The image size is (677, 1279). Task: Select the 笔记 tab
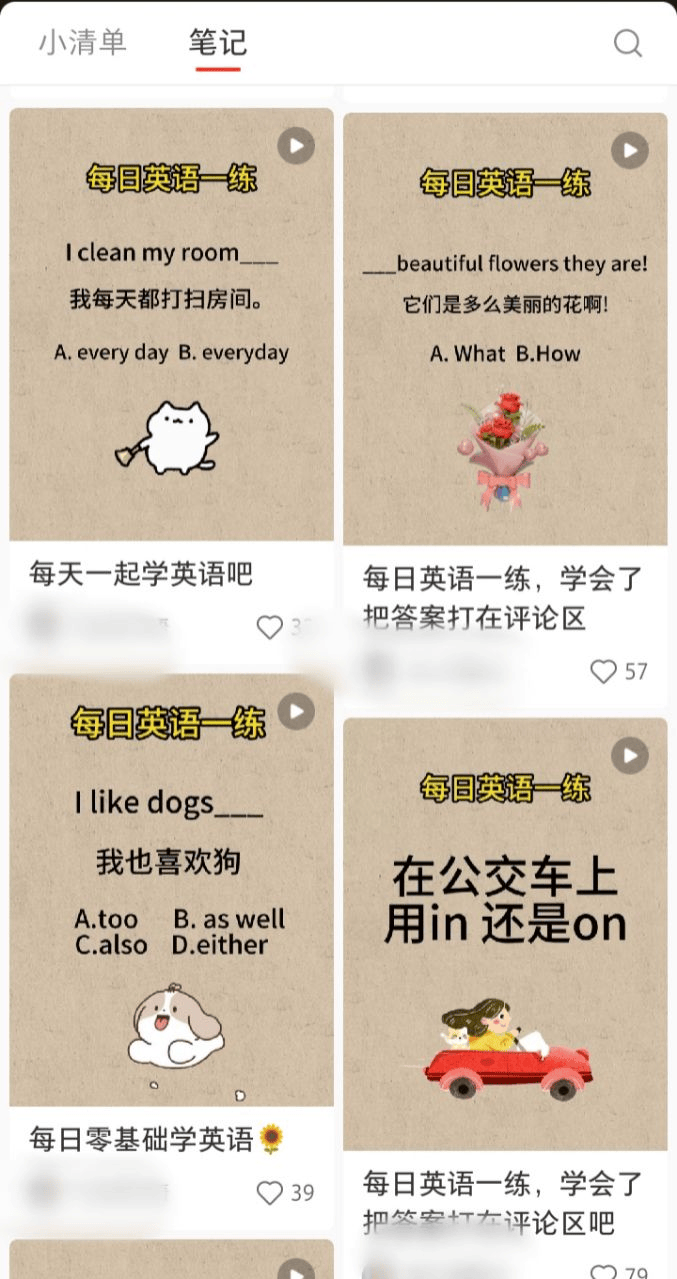click(217, 43)
